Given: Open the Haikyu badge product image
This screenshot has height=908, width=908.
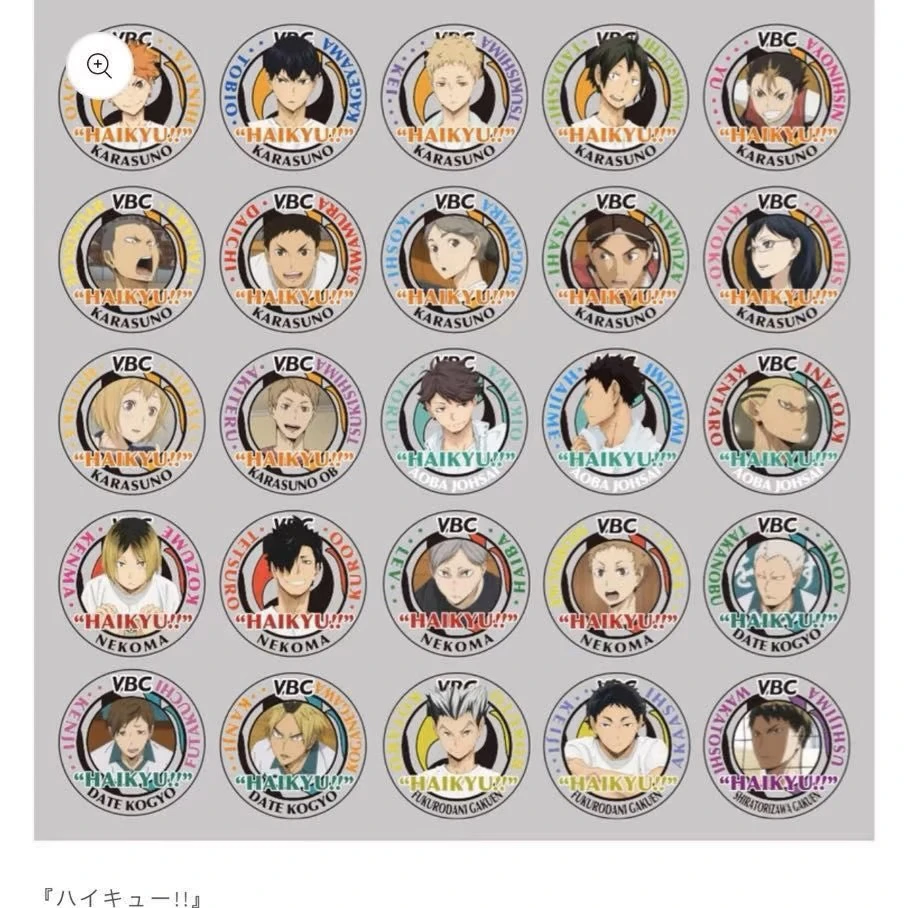Looking at the screenshot, I should pyautogui.click(x=454, y=419).
